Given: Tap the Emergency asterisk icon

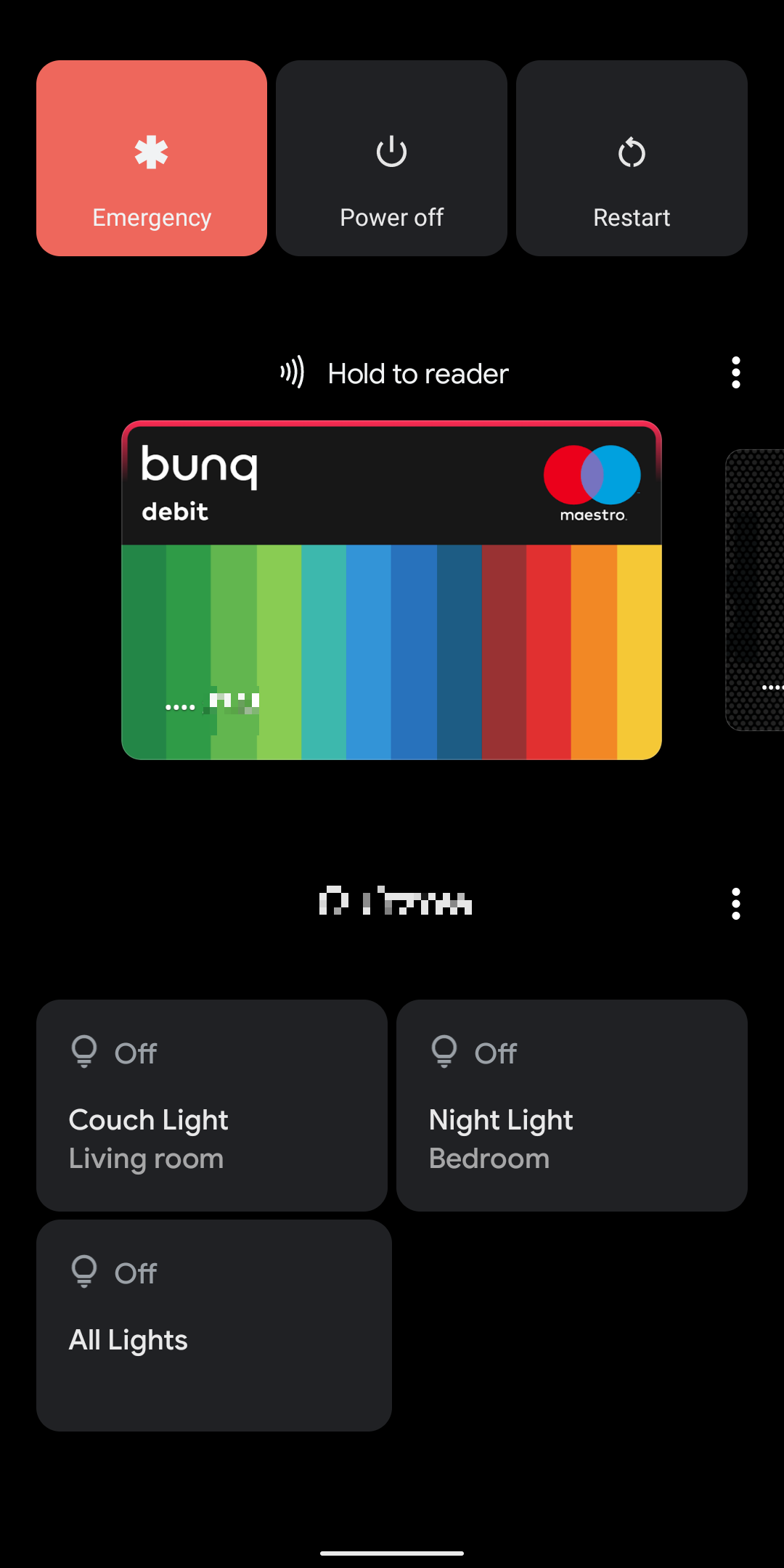Looking at the screenshot, I should coord(150,152).
